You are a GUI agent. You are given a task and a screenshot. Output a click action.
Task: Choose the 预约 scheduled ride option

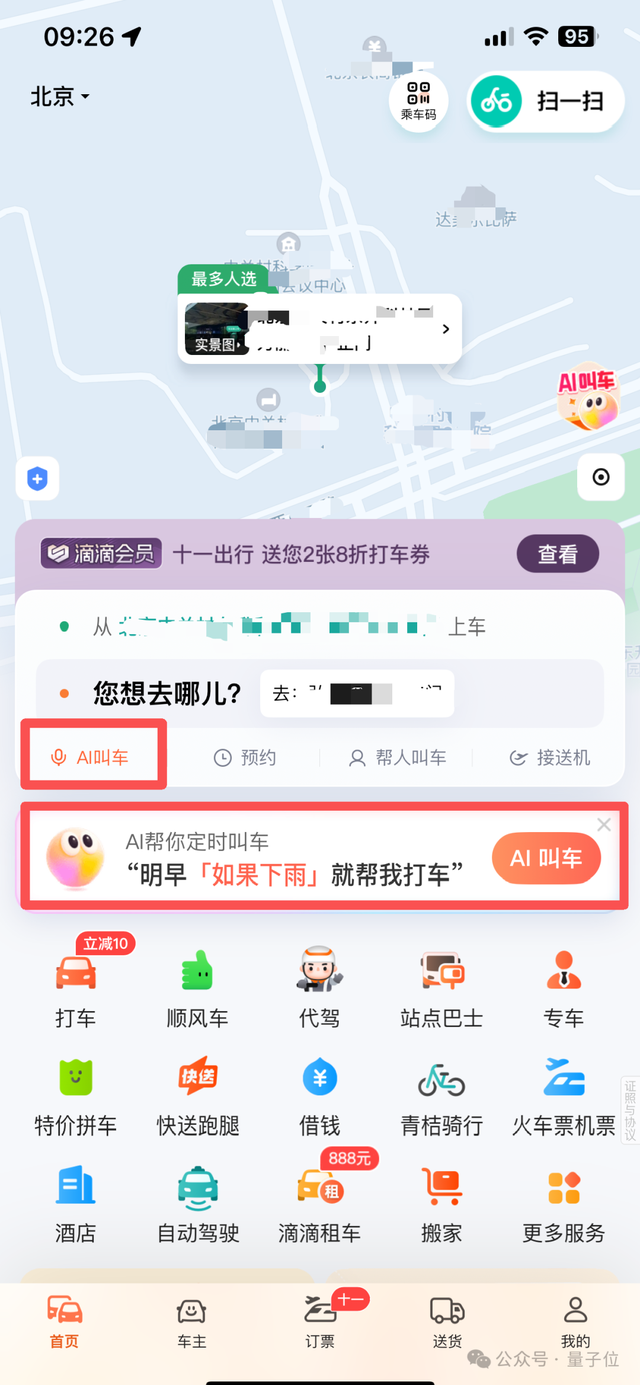coord(246,758)
